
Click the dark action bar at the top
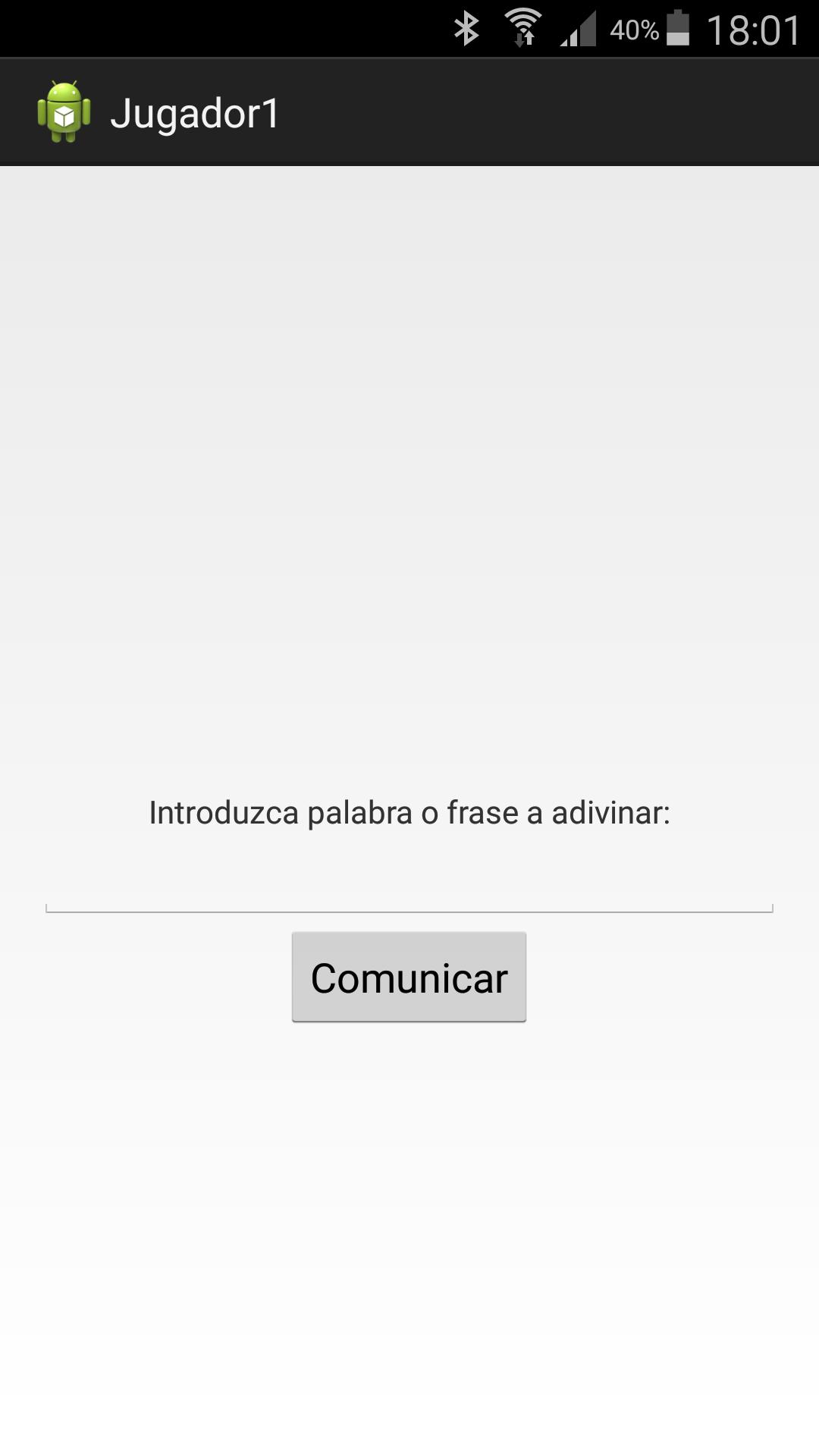tap(531, 111)
